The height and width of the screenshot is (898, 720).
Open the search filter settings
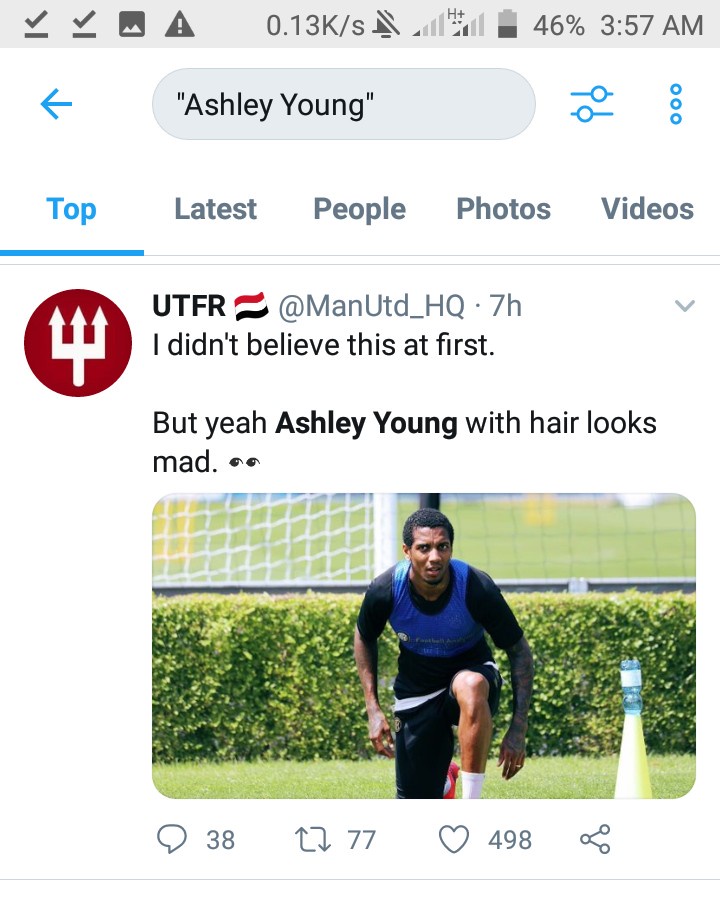tap(591, 104)
